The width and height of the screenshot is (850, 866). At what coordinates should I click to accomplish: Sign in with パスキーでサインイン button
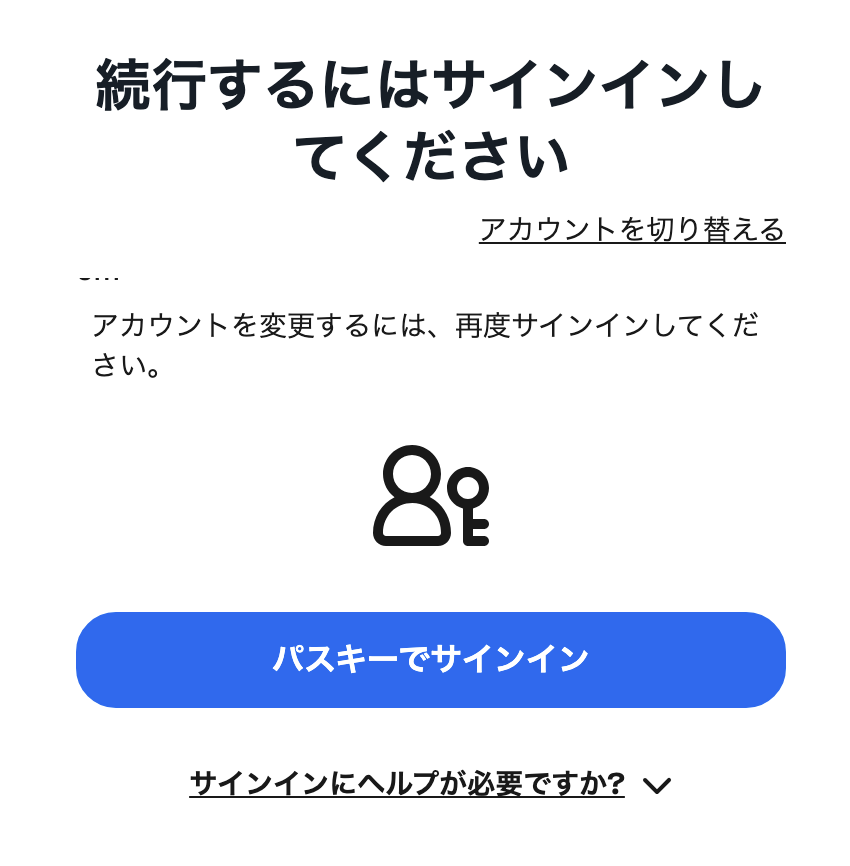(430, 660)
